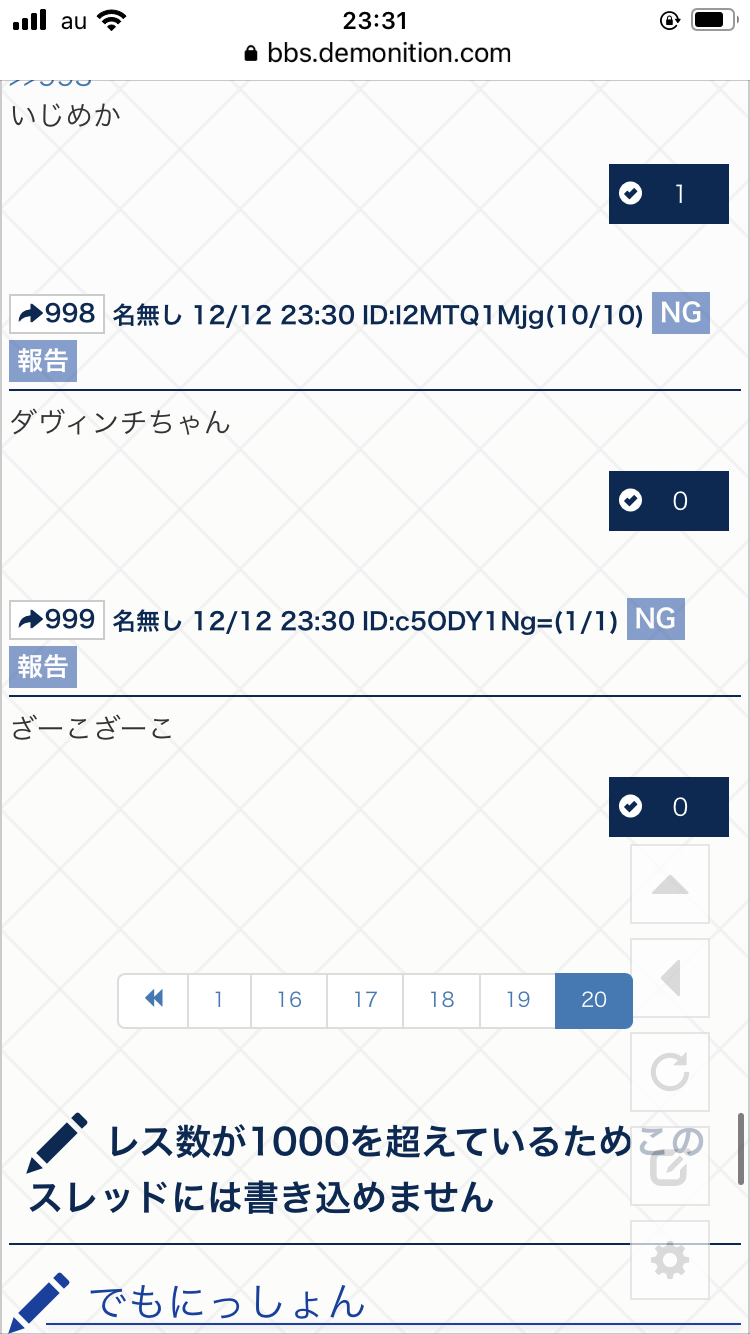
Task: Jump to first page with double arrow
Action: [x=154, y=1000]
